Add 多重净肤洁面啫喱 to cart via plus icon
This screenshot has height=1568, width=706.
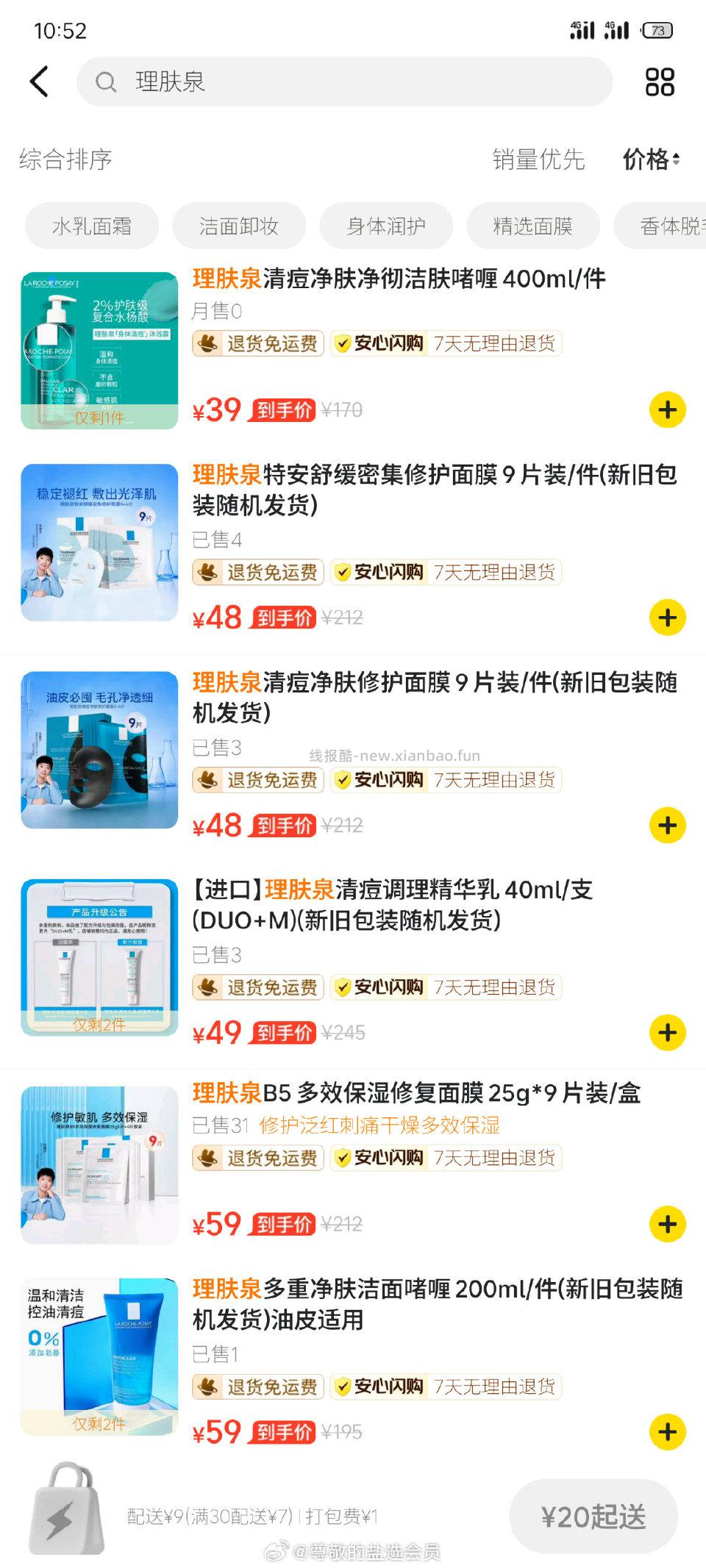pos(666,1431)
